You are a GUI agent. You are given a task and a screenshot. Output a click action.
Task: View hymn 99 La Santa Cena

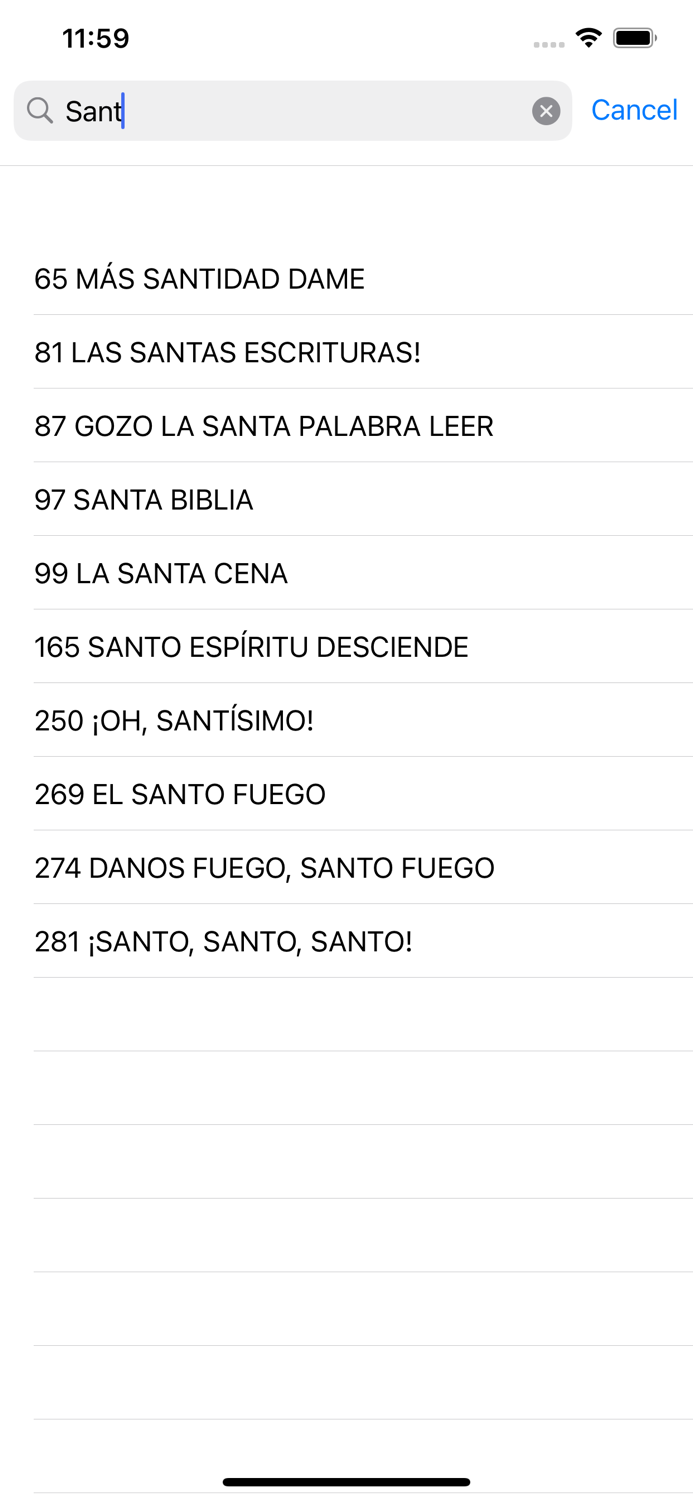[161, 574]
